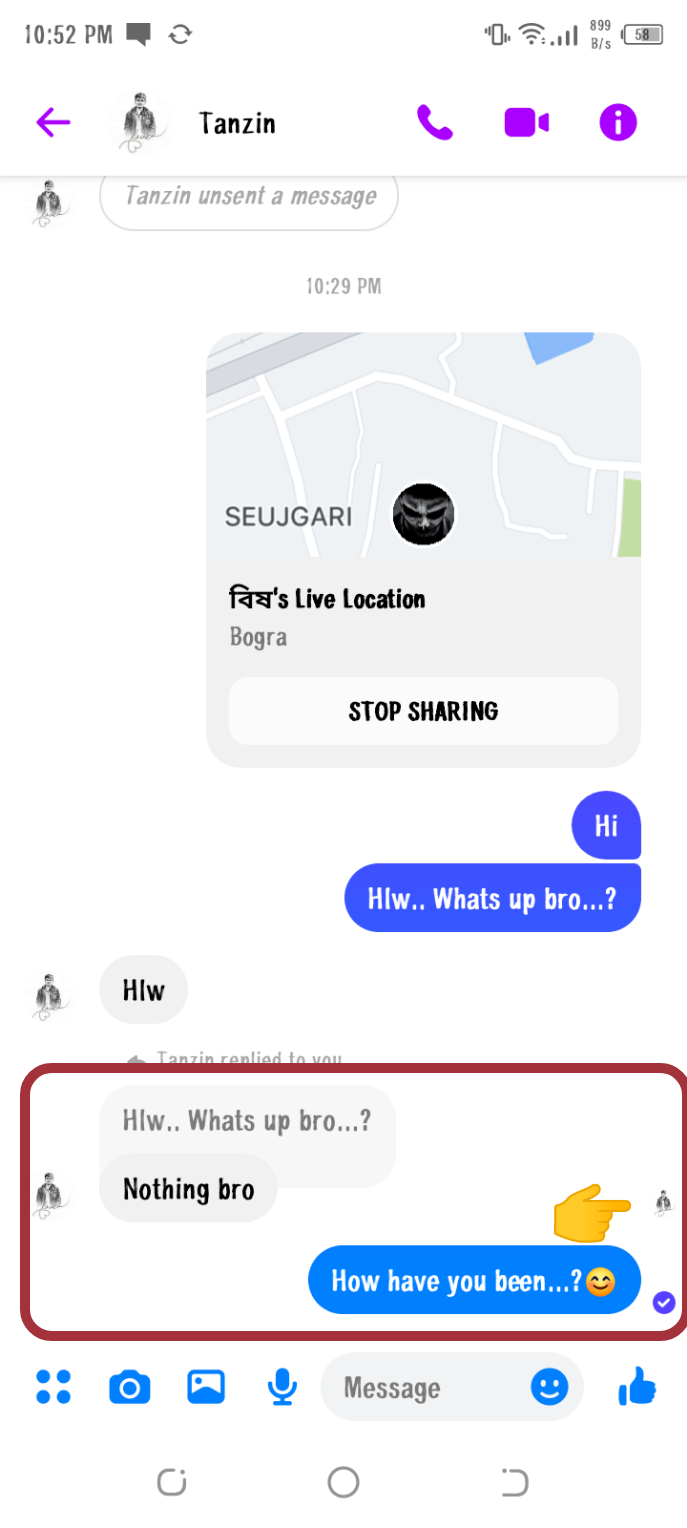Send a thumbs-up like
Viewport: 687px width, 1528px height.
pyautogui.click(x=637, y=1387)
